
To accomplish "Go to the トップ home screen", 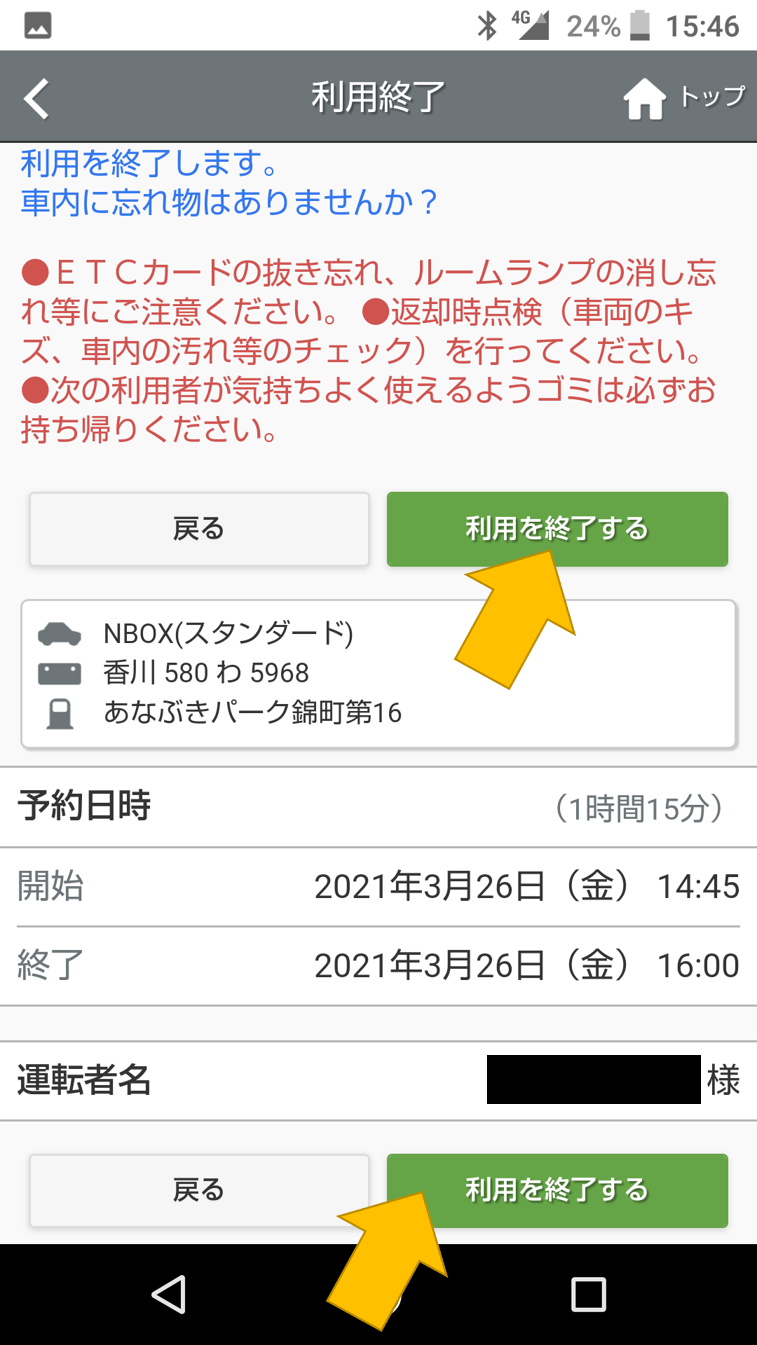I will click(x=684, y=98).
